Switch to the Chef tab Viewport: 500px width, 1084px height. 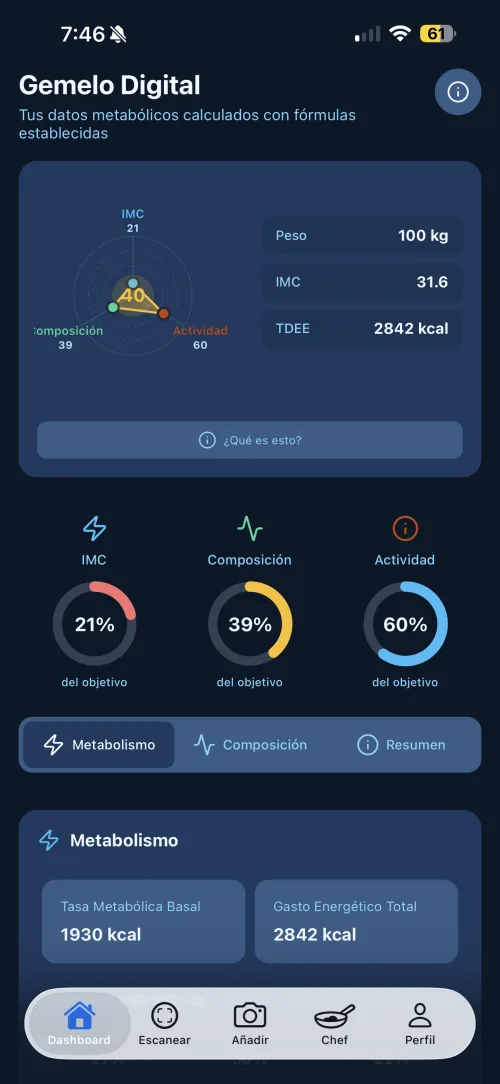[335, 1025]
